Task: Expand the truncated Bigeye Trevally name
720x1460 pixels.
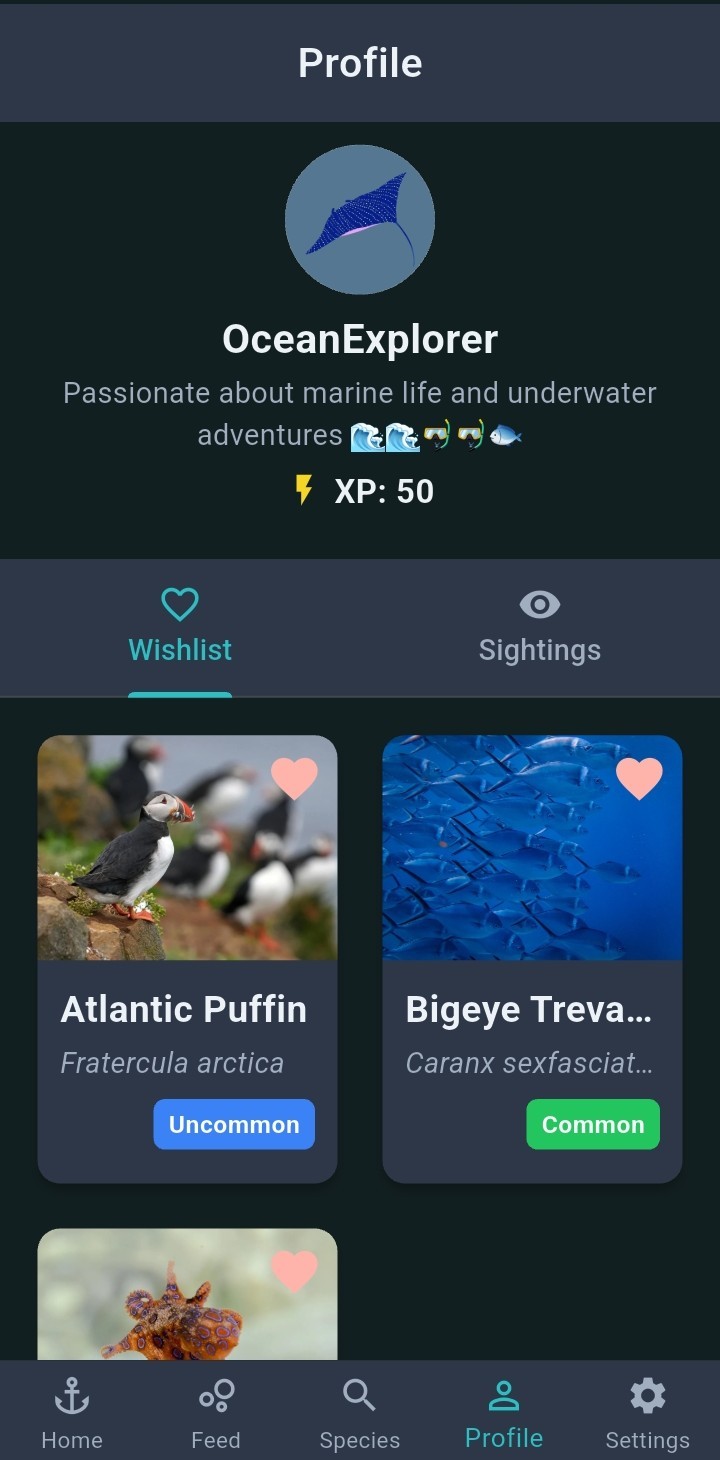Action: (x=528, y=1010)
